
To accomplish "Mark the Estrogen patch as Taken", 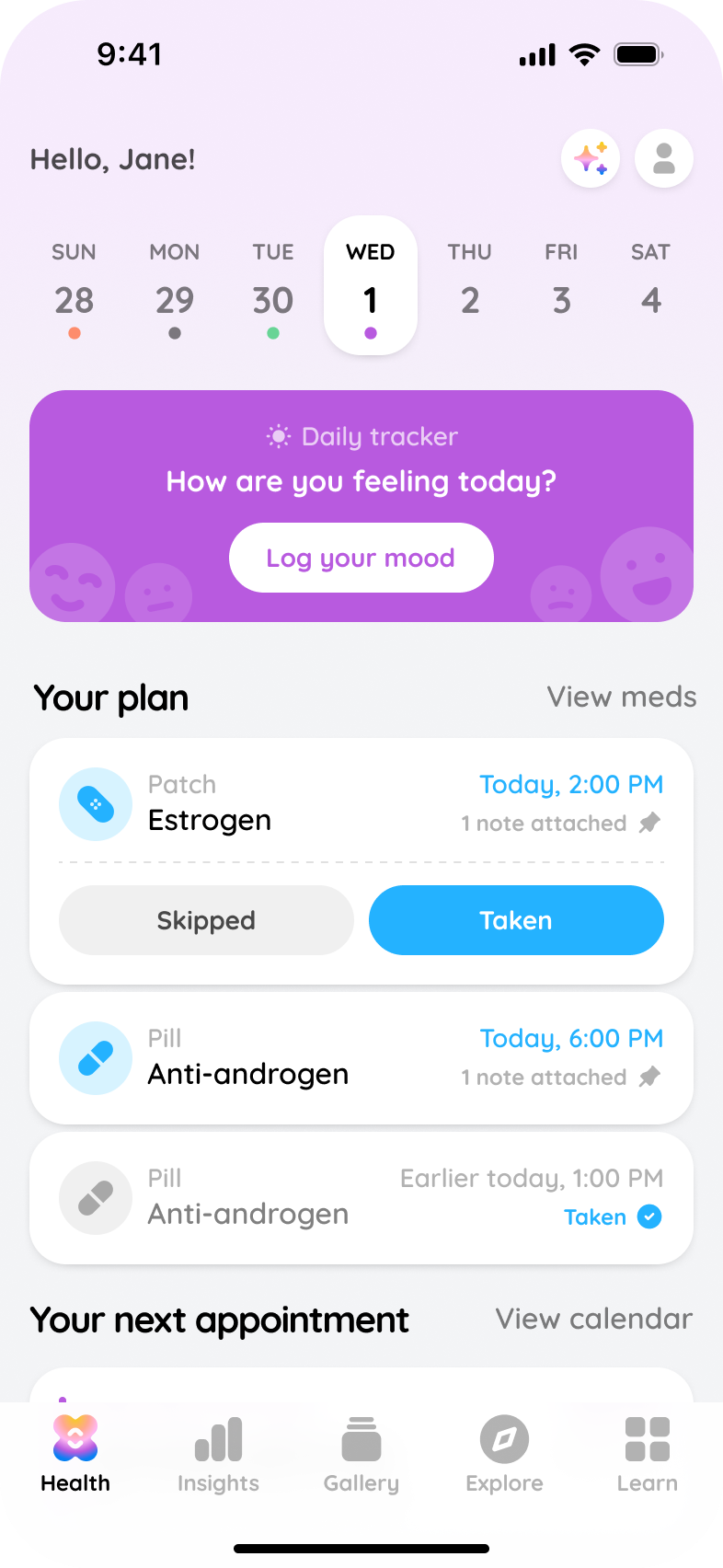I will point(516,920).
